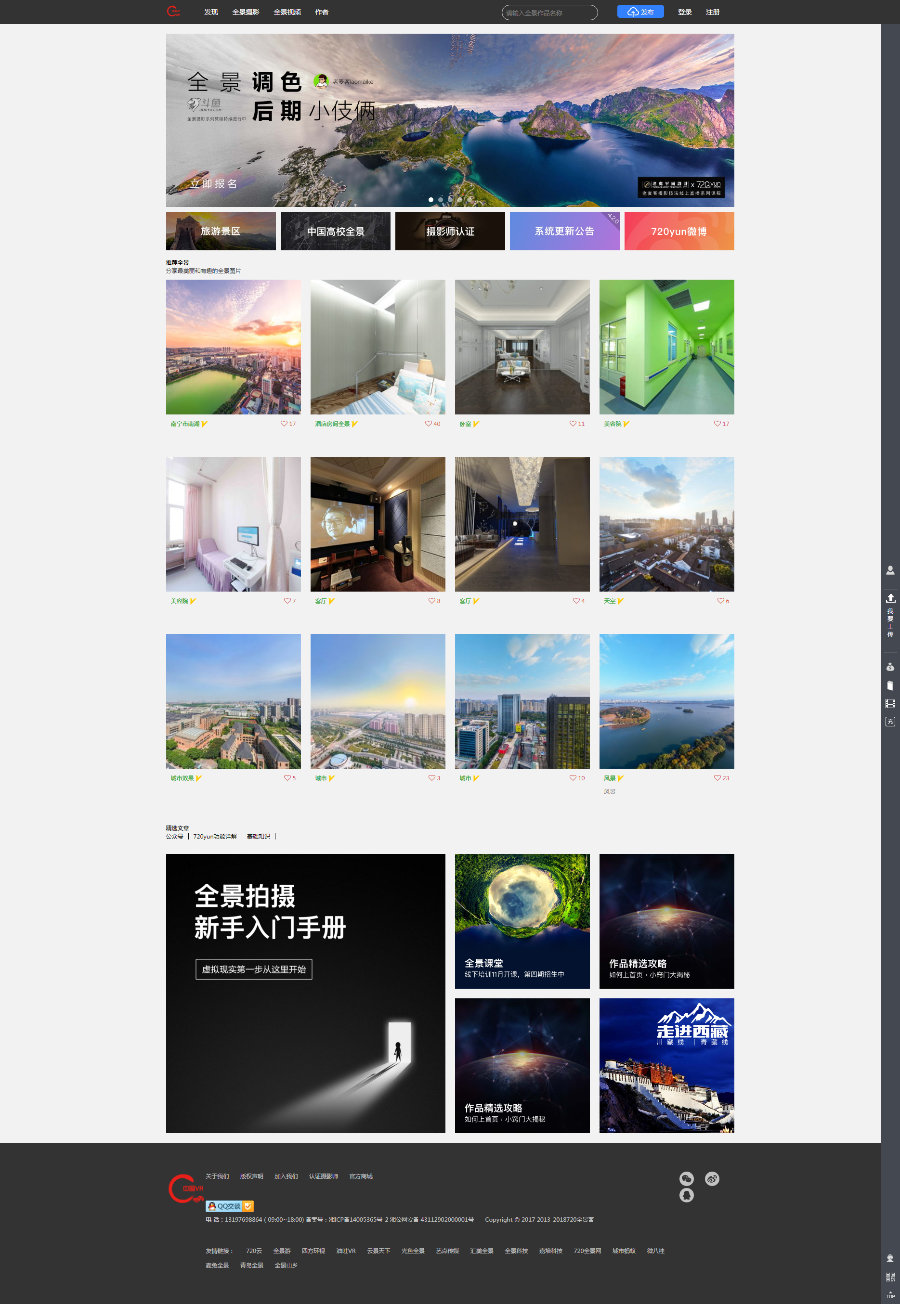Switch to 全景摄影 in top navigation
900x1304 pixels.
point(245,12)
